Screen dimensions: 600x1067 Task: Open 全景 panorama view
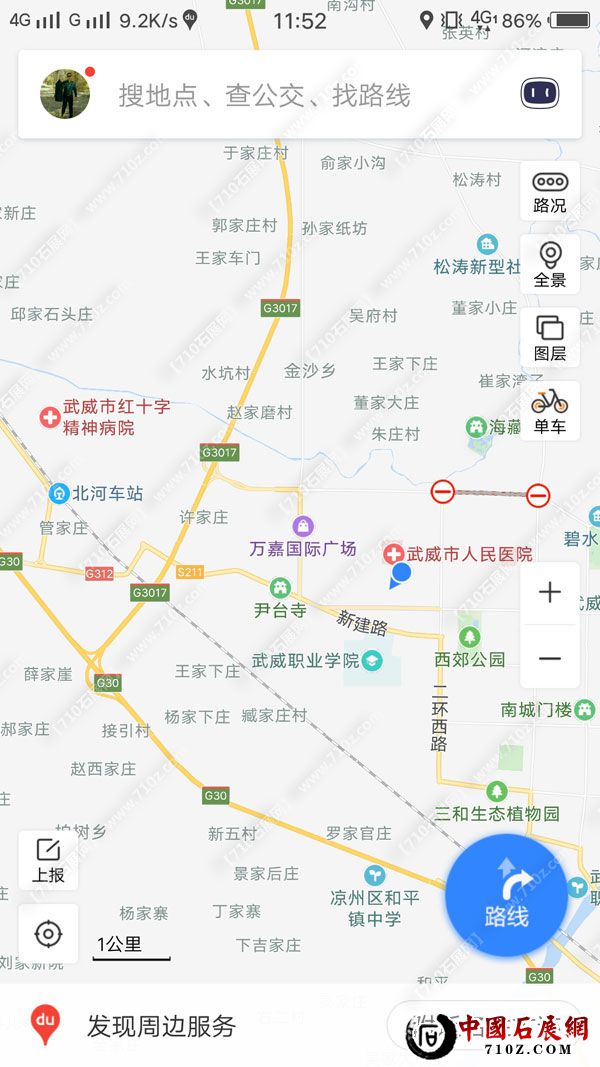pos(549,265)
